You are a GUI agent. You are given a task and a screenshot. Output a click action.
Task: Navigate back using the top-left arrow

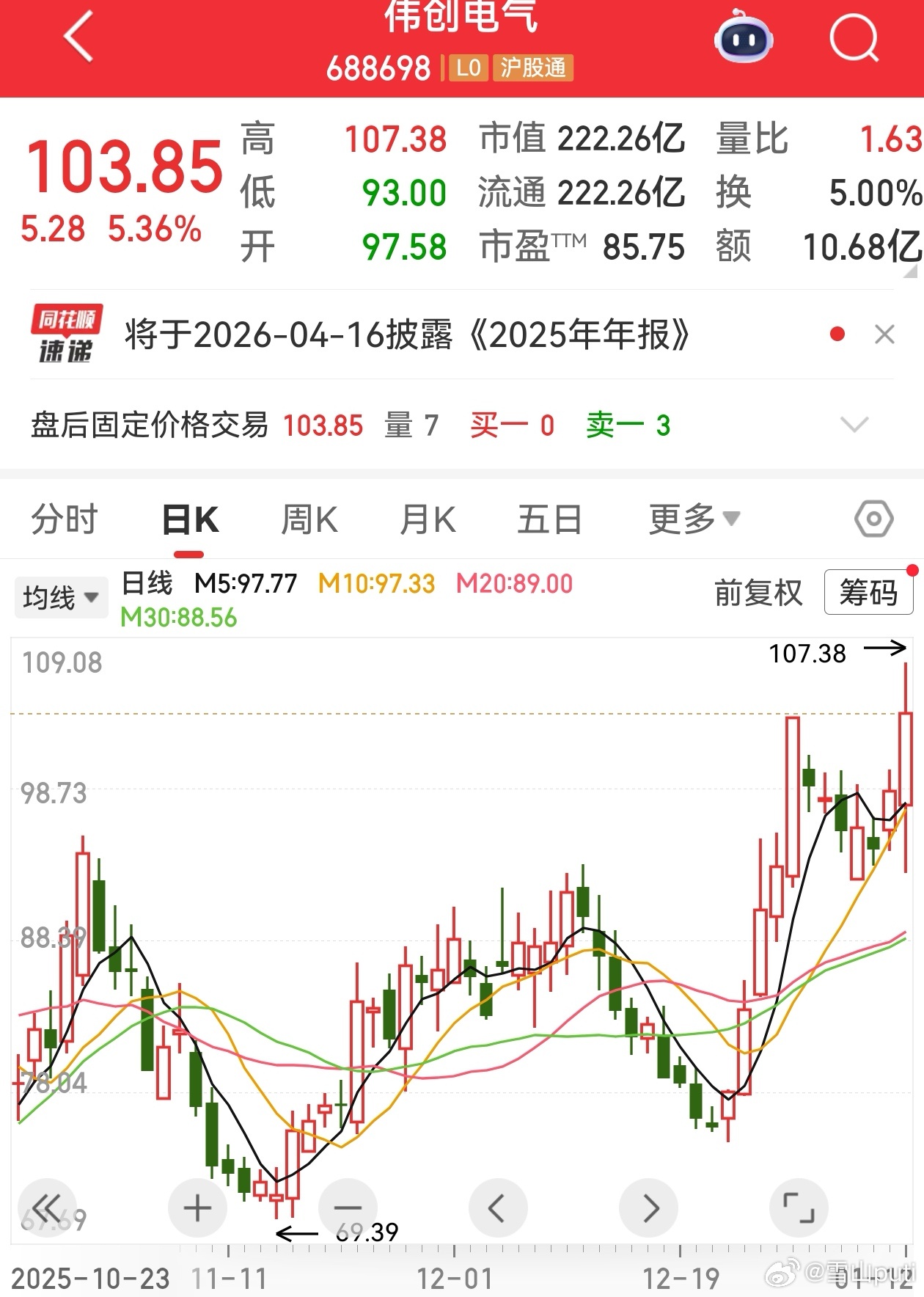(76, 39)
